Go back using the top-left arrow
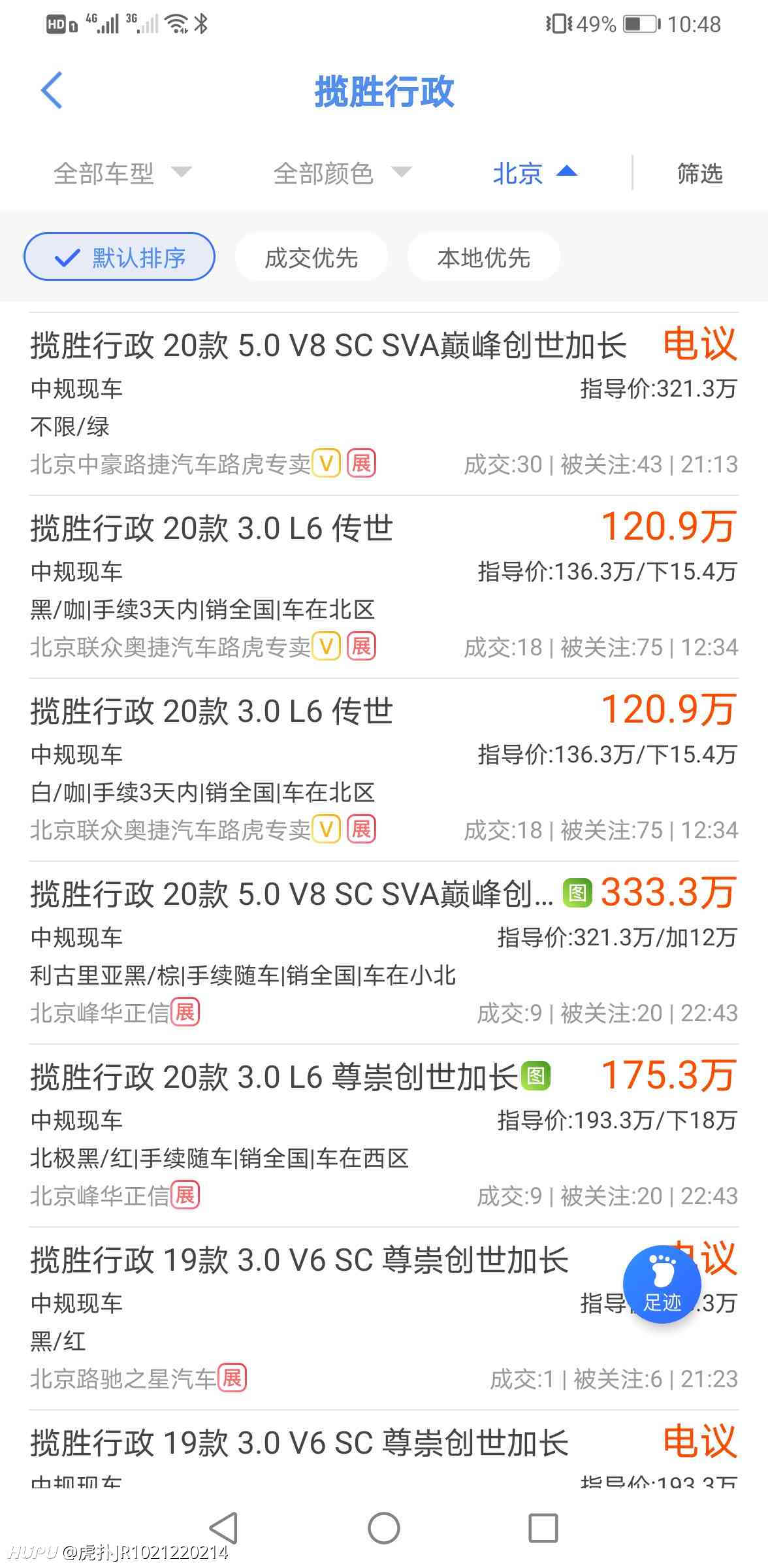The height and width of the screenshot is (1568, 768). [x=52, y=90]
